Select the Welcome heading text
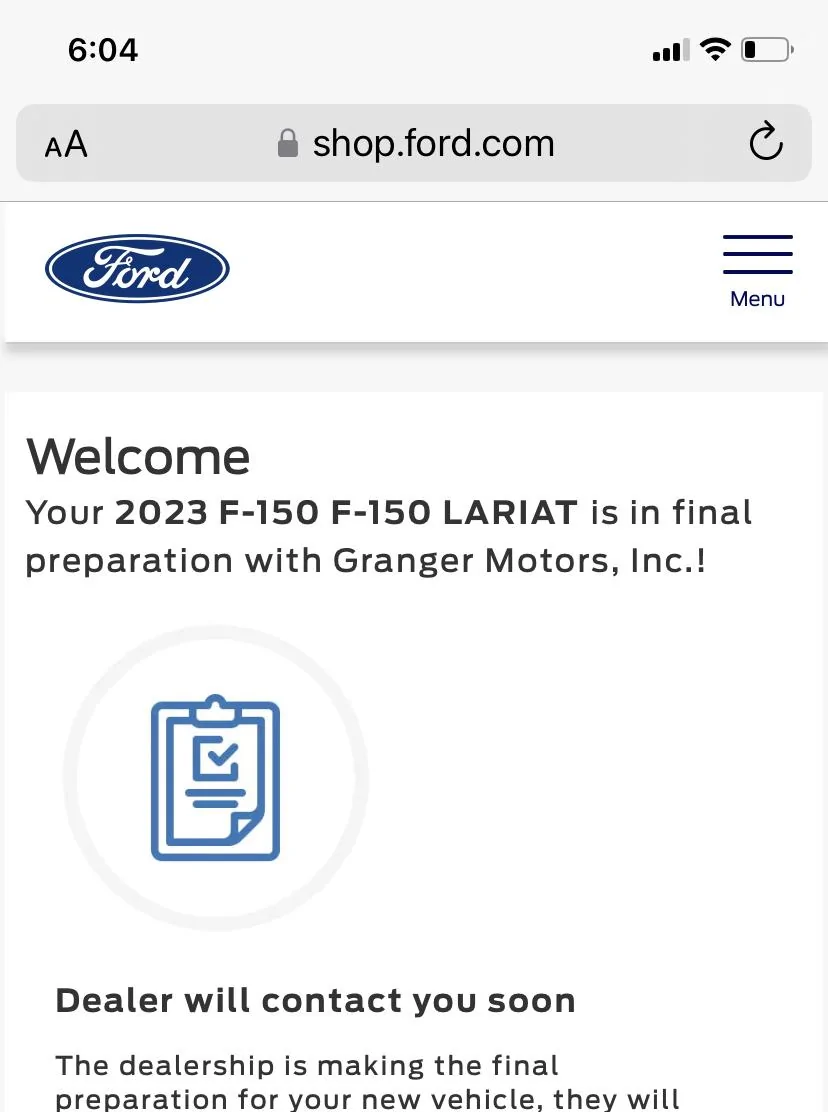The height and width of the screenshot is (1112, 828). 138,457
